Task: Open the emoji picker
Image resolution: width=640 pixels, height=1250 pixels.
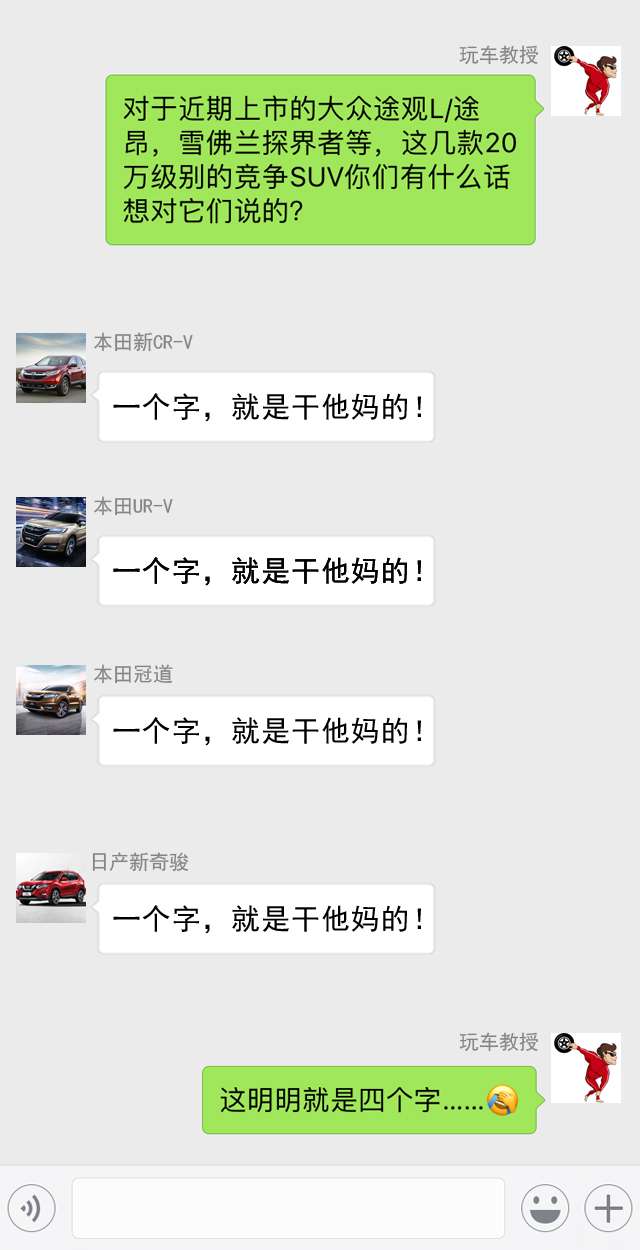Action: click(x=545, y=1209)
